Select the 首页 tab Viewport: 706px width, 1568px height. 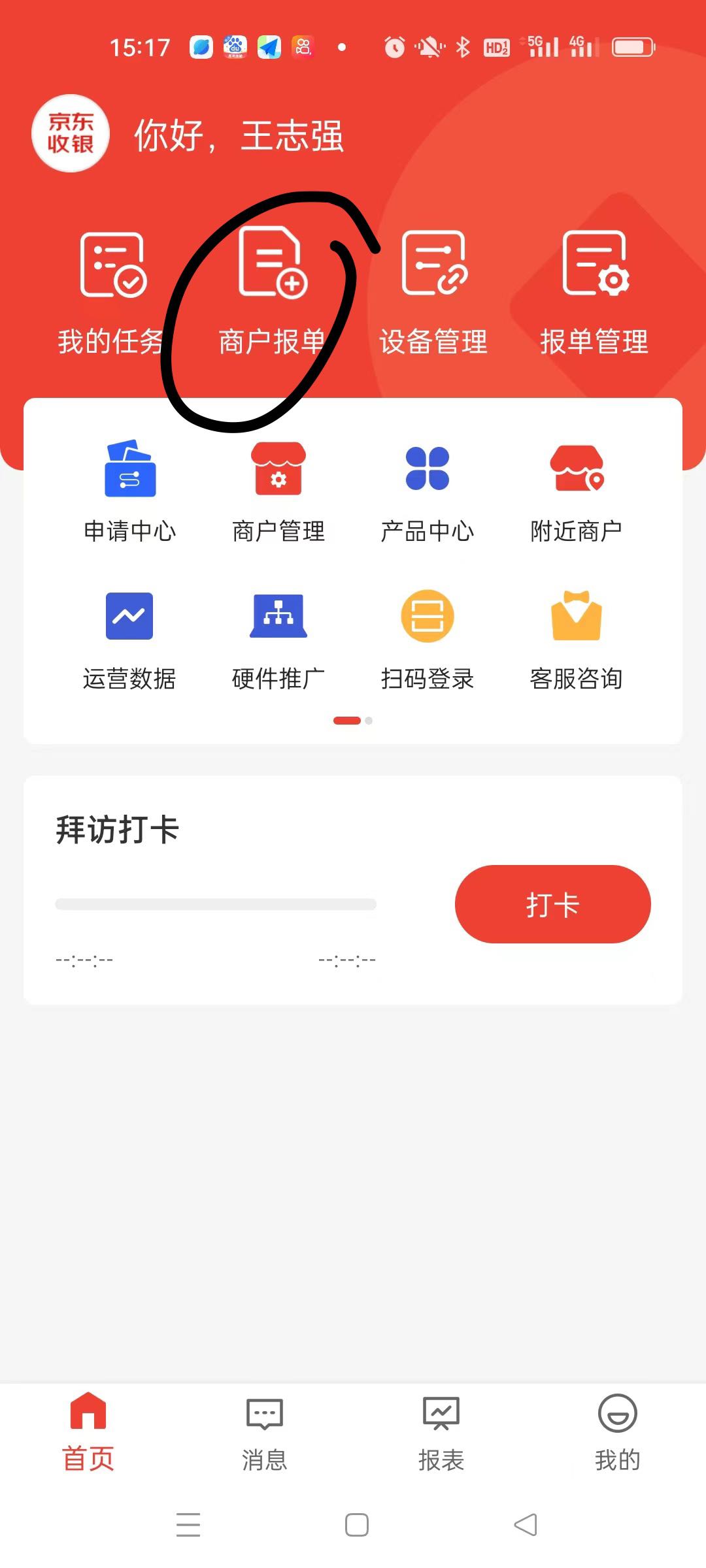[88, 1432]
